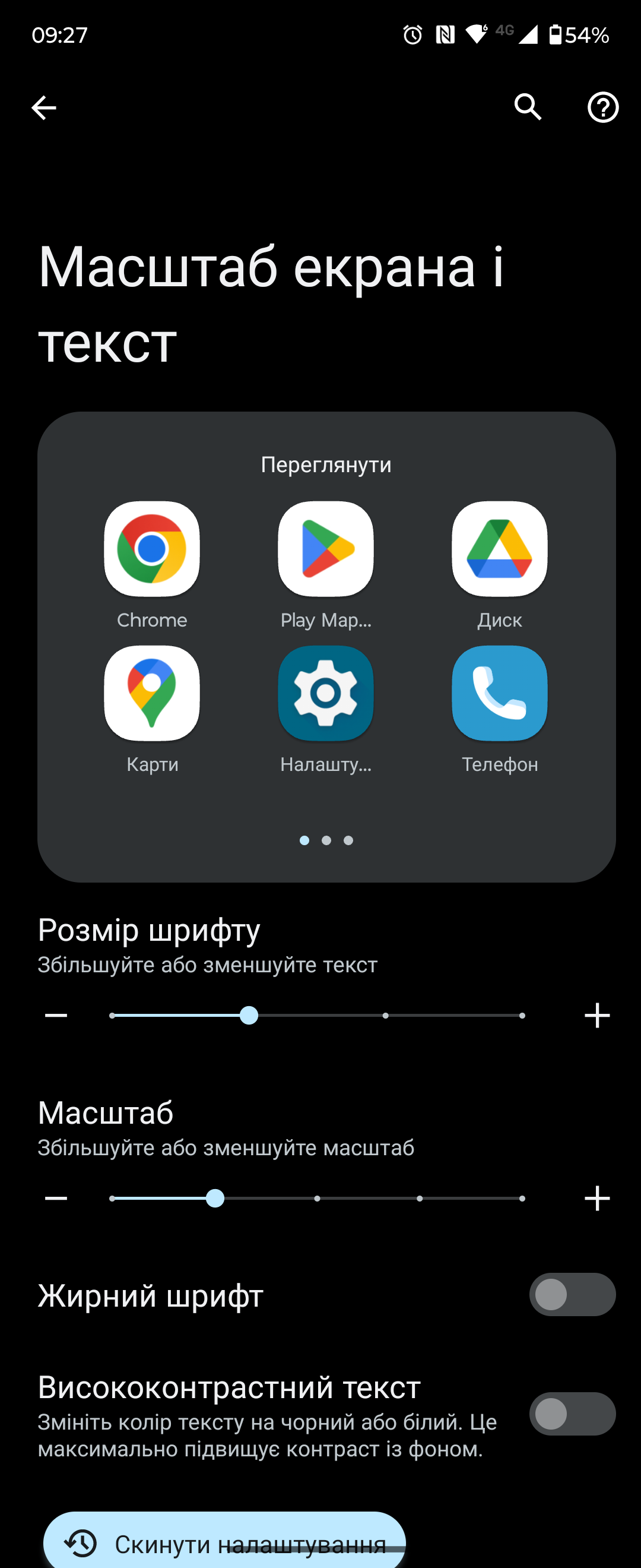Go back from display size settings
This screenshot has width=641, height=1568.
click(x=44, y=108)
